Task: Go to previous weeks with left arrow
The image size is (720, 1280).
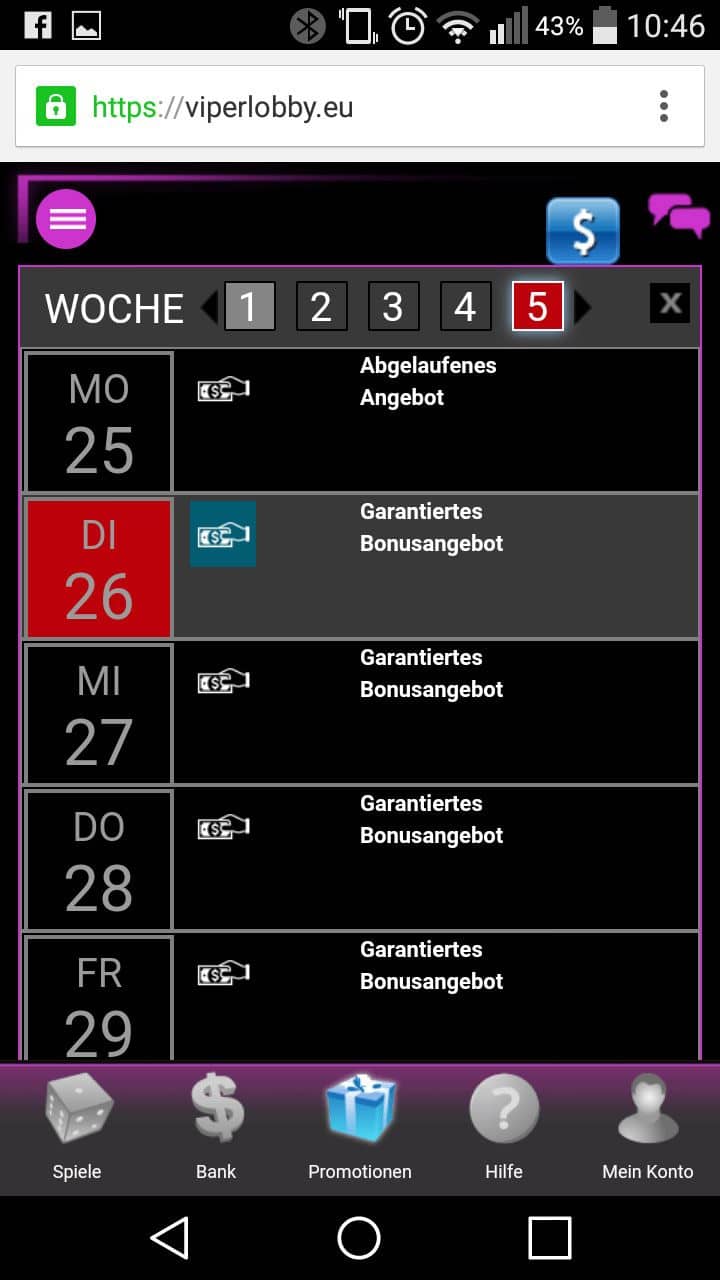Action: [x=209, y=307]
